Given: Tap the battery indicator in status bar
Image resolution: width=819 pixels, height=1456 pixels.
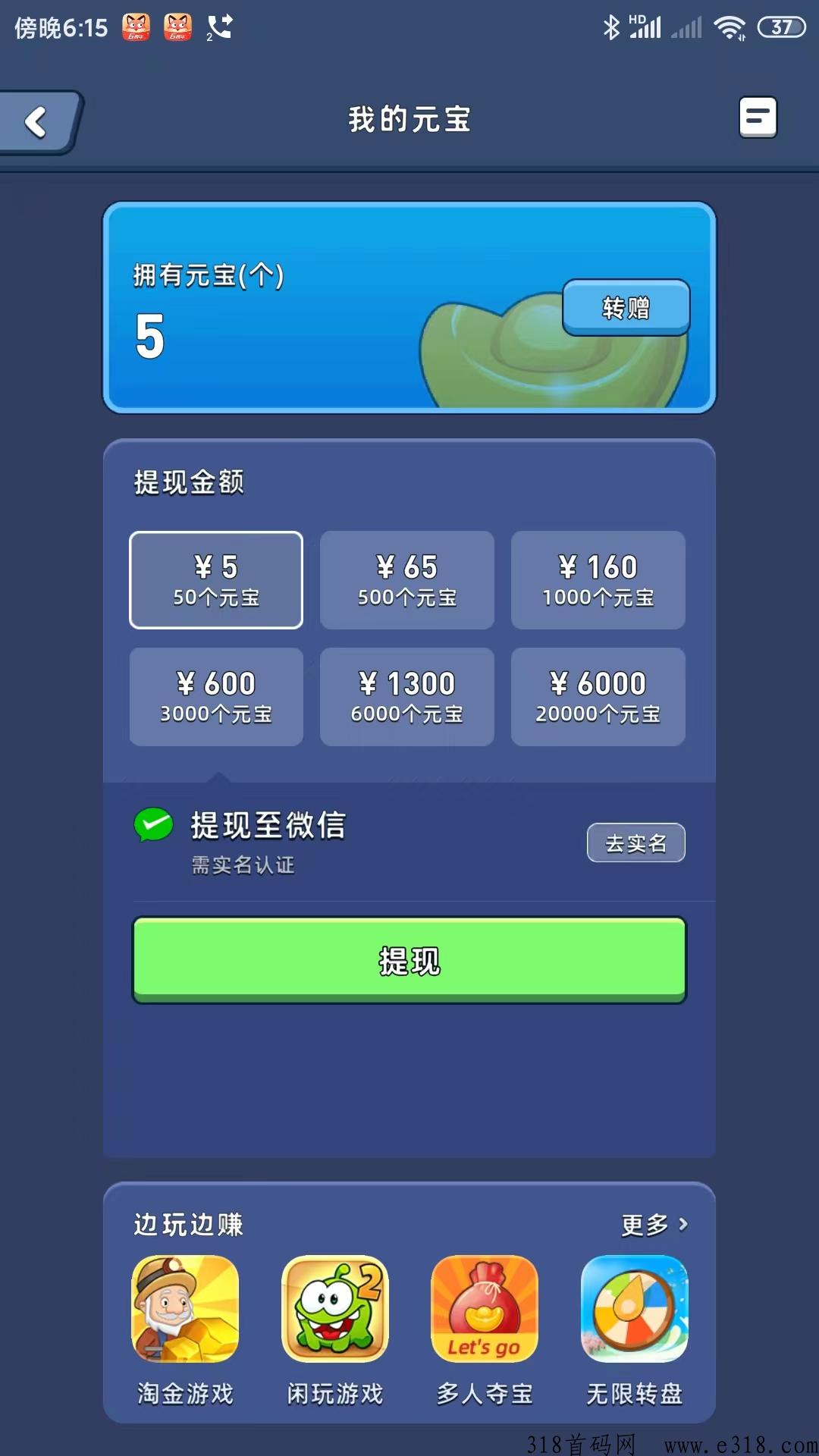Looking at the screenshot, I should pos(781,27).
